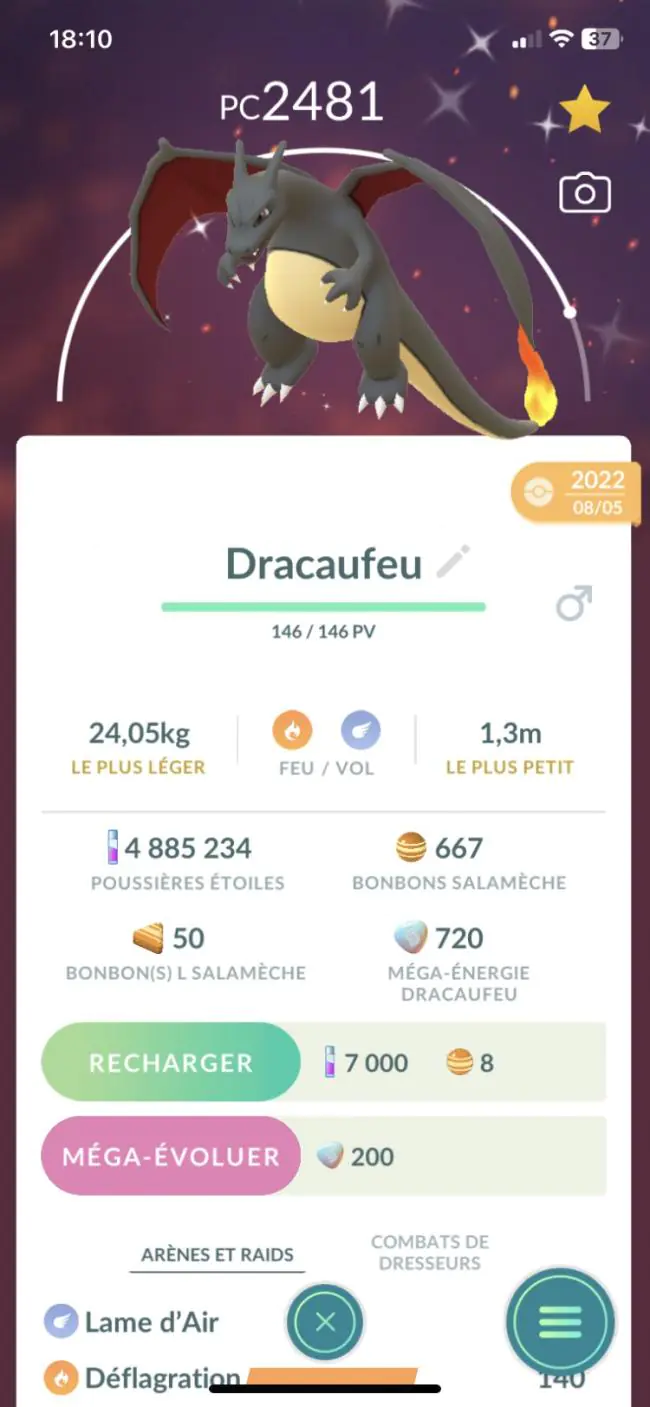
Task: Toggle the favorite star for Dracaufeu
Action: (x=584, y=110)
